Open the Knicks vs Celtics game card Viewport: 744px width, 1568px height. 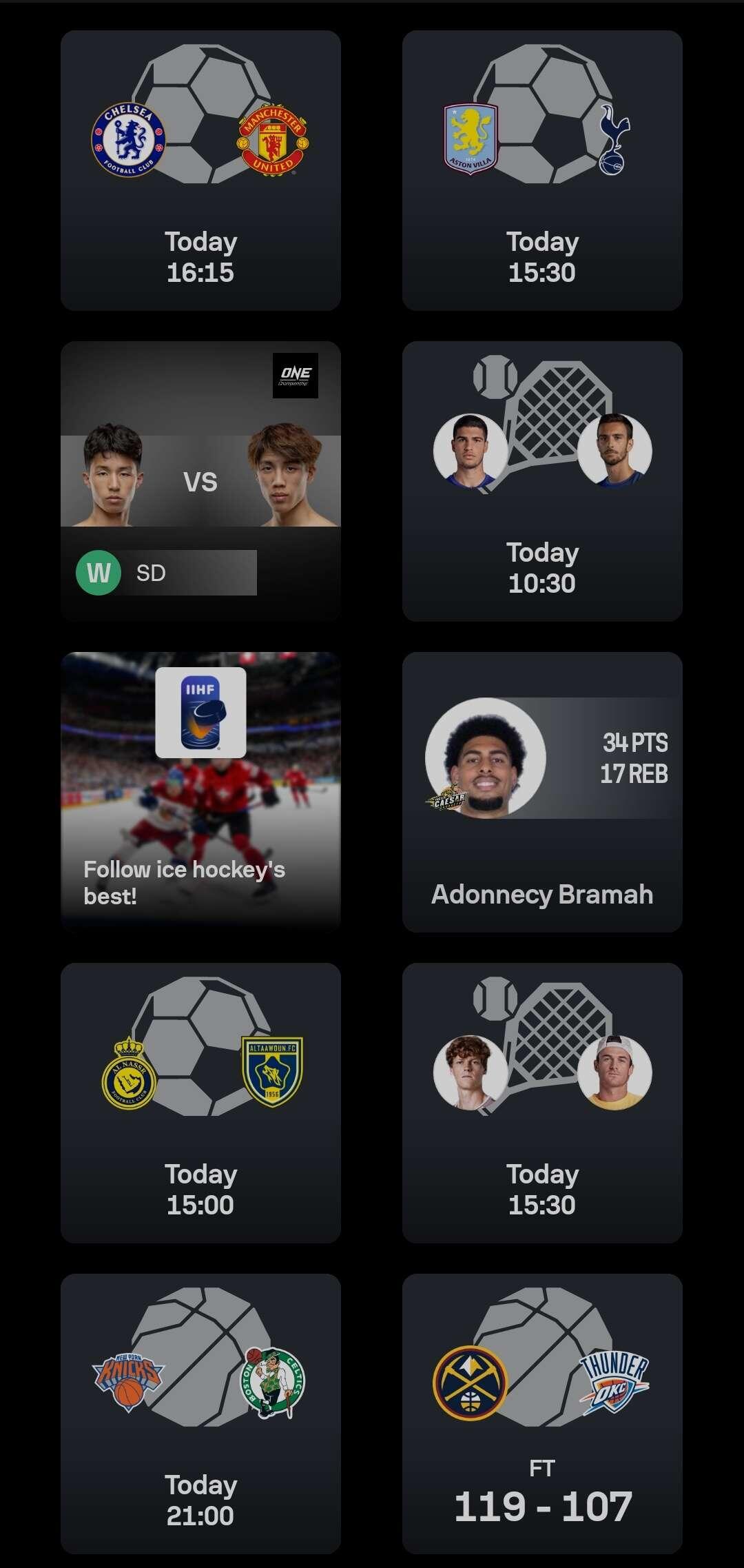point(200,1414)
